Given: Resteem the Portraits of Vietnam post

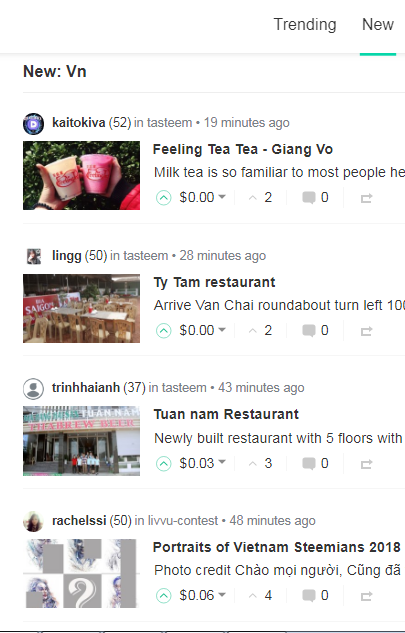Looking at the screenshot, I should pos(366,596).
